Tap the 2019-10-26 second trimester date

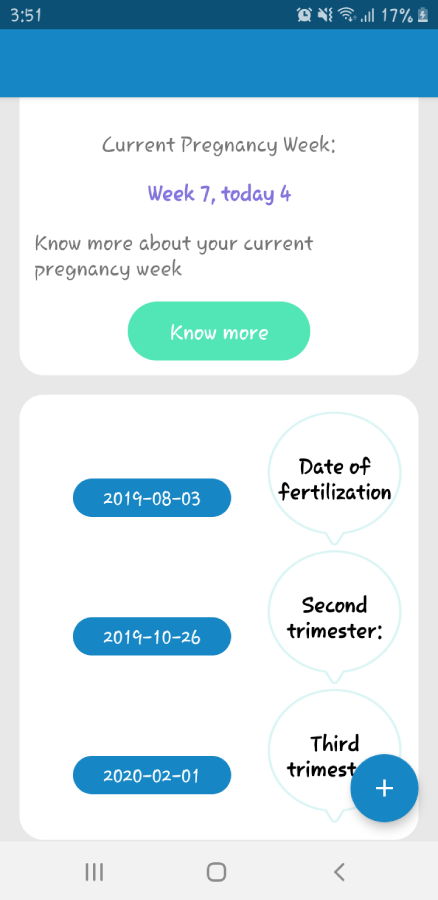pos(152,636)
